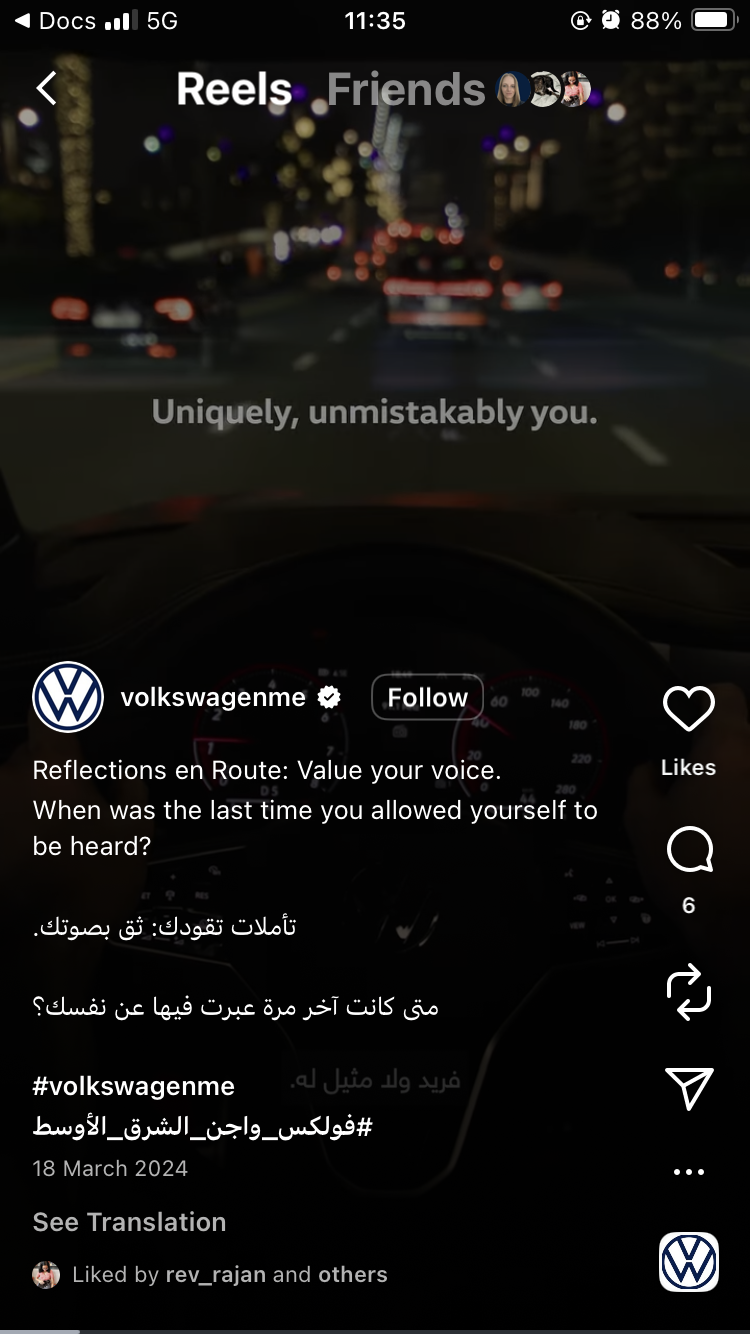Switch to the Friends tab
The width and height of the screenshot is (750, 1334).
pos(405,90)
